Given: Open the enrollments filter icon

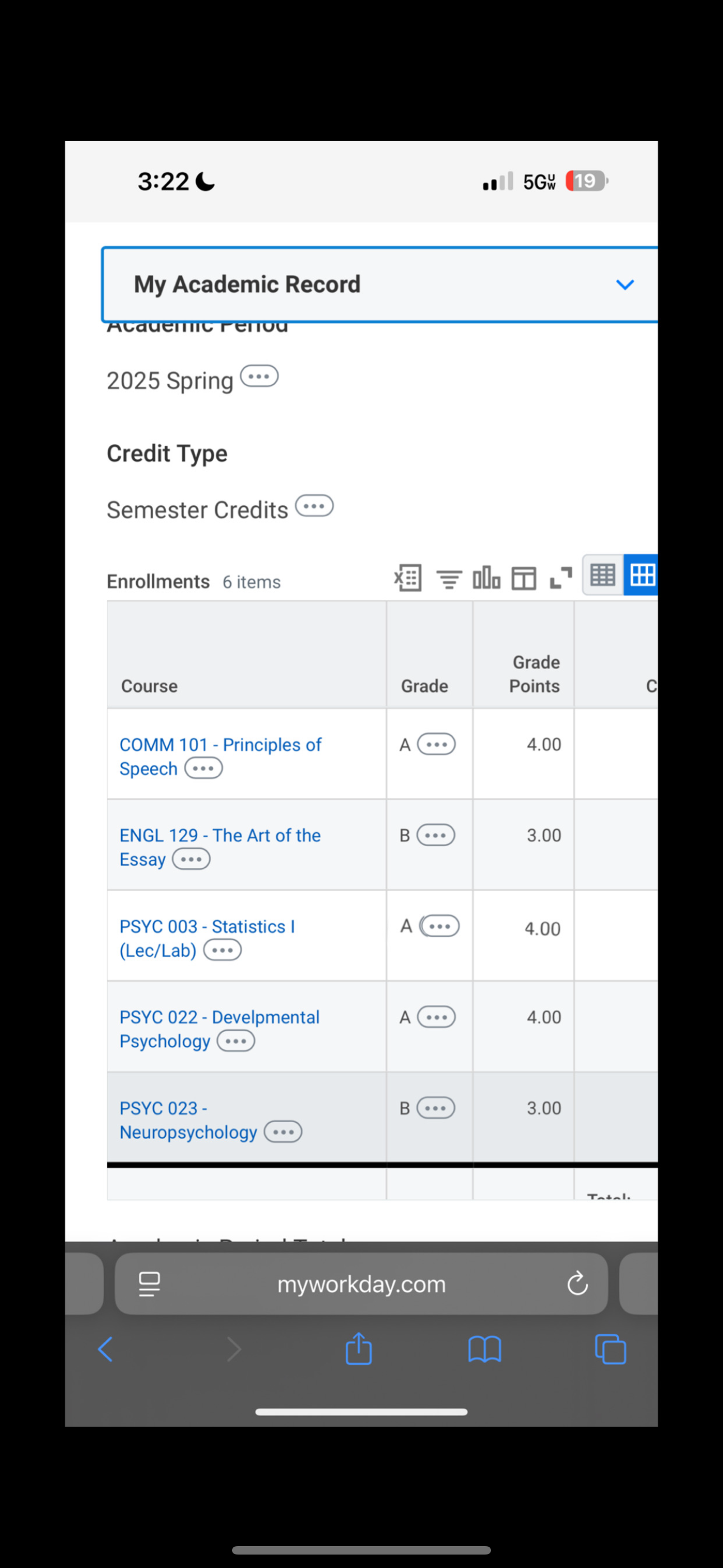Looking at the screenshot, I should click(x=449, y=579).
